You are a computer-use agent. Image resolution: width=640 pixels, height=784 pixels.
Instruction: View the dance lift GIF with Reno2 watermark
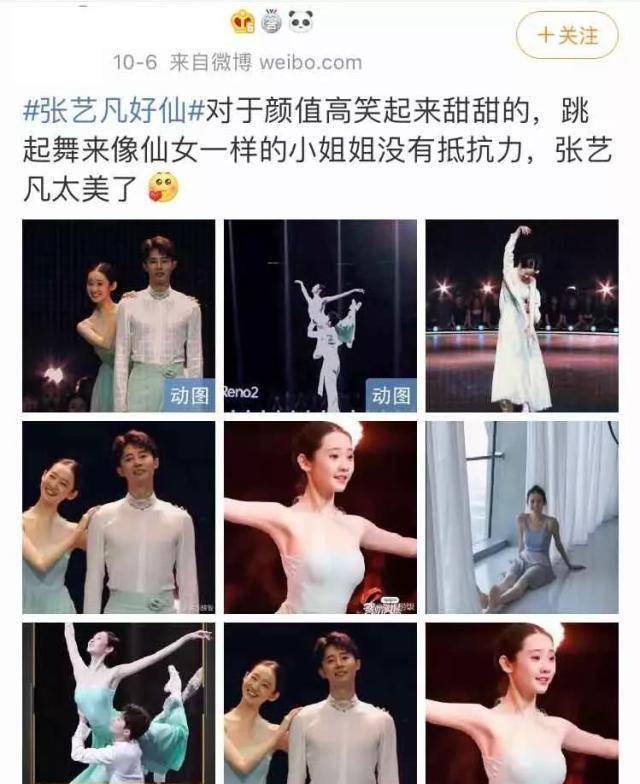pyautogui.click(x=320, y=315)
